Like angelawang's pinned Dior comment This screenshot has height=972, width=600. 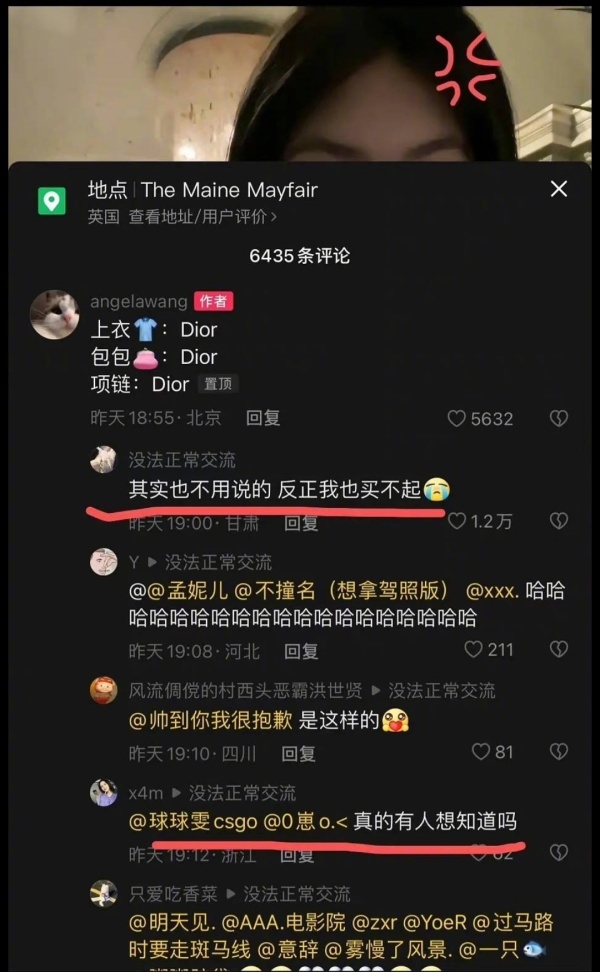pos(457,418)
